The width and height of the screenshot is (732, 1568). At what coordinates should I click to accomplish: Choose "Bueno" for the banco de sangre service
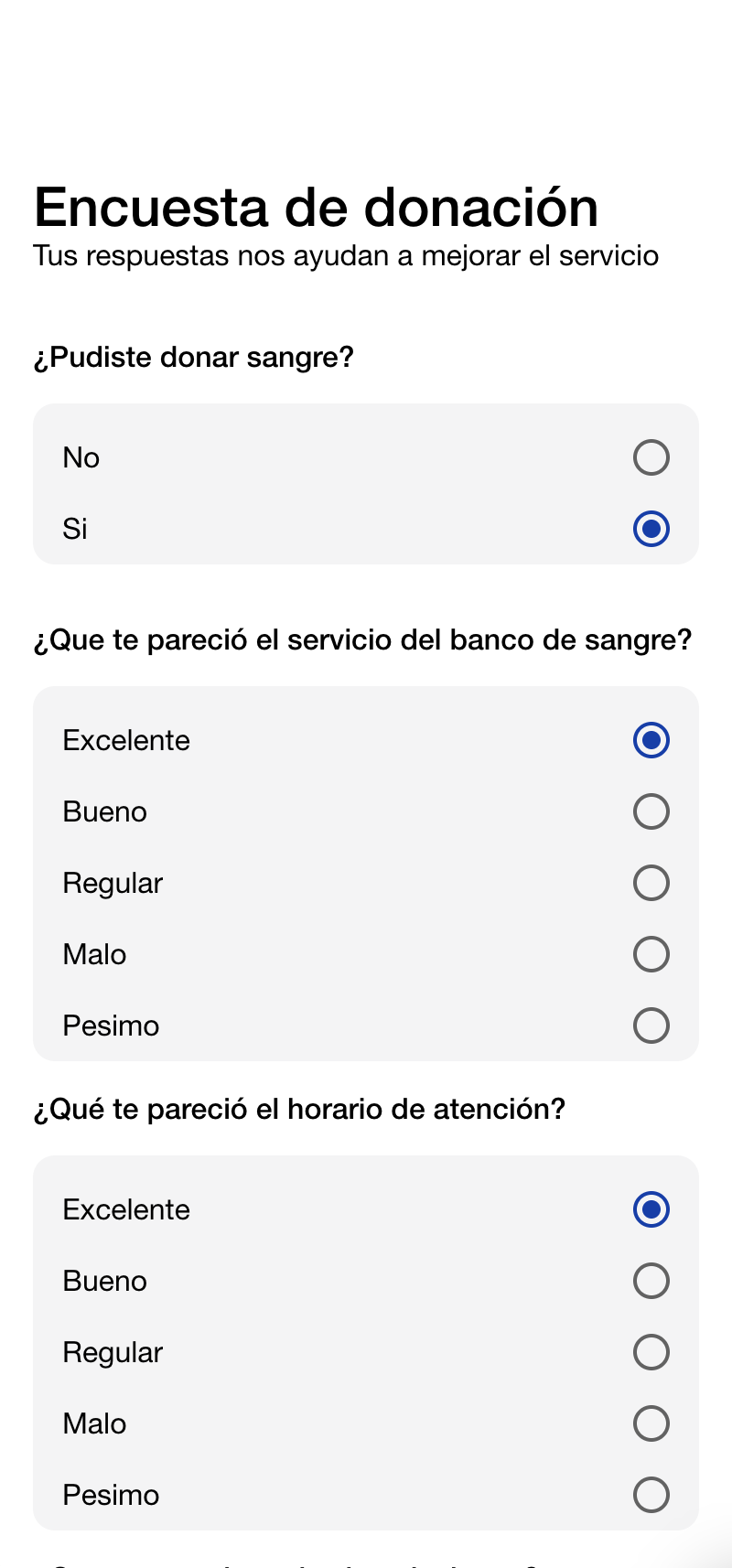[x=651, y=811]
